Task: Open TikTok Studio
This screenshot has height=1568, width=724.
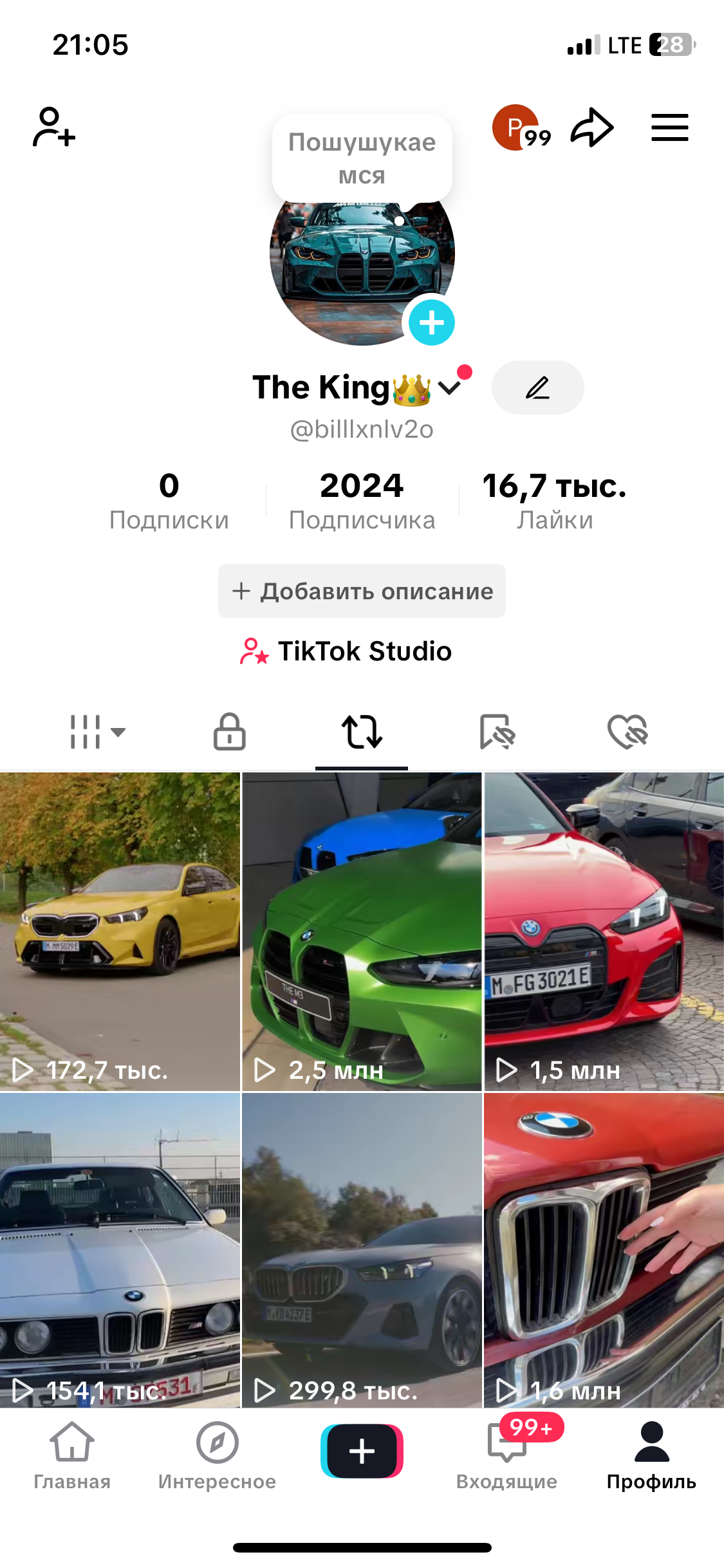Action: coord(346,651)
